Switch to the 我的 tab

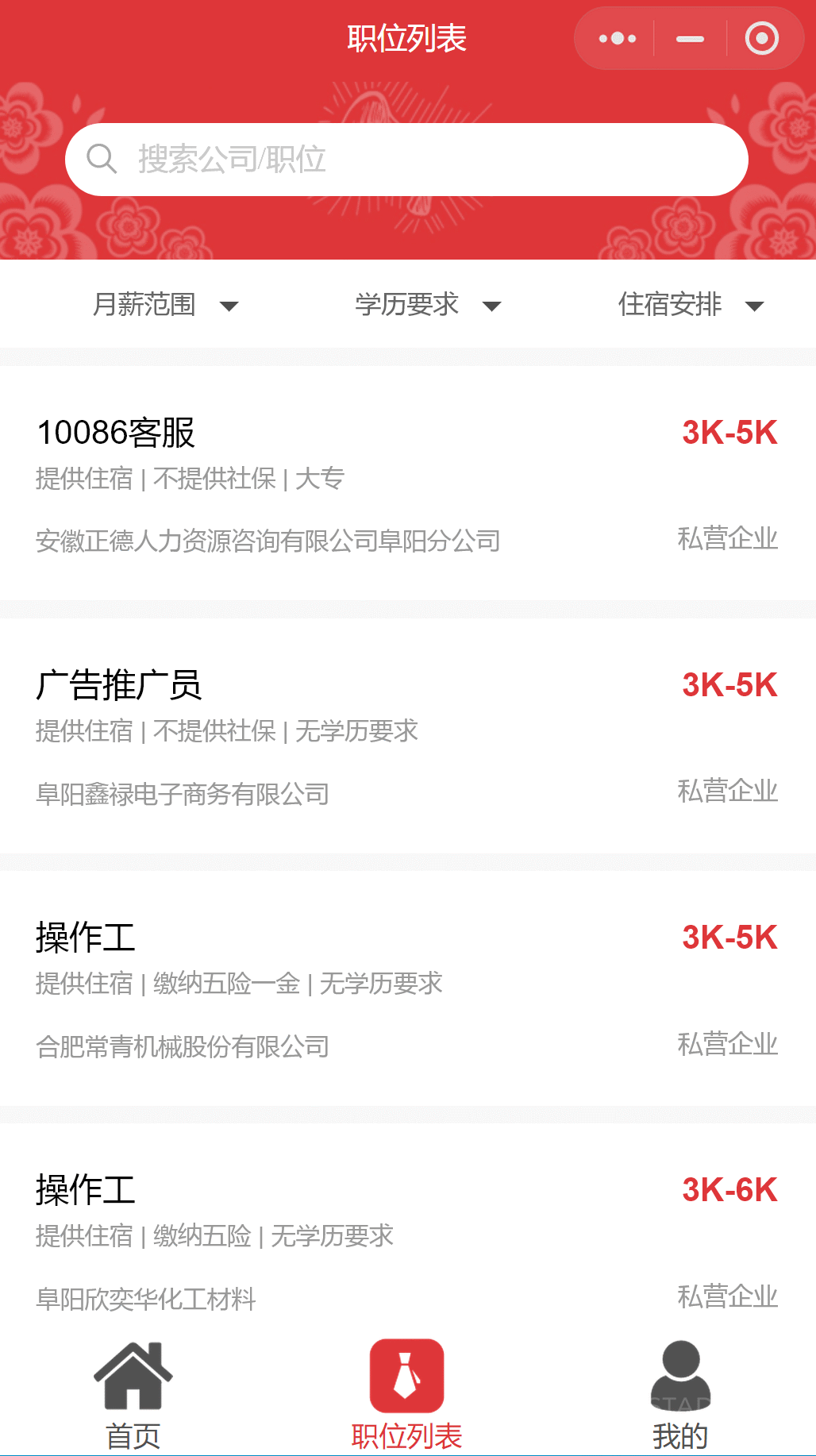tap(680, 1394)
